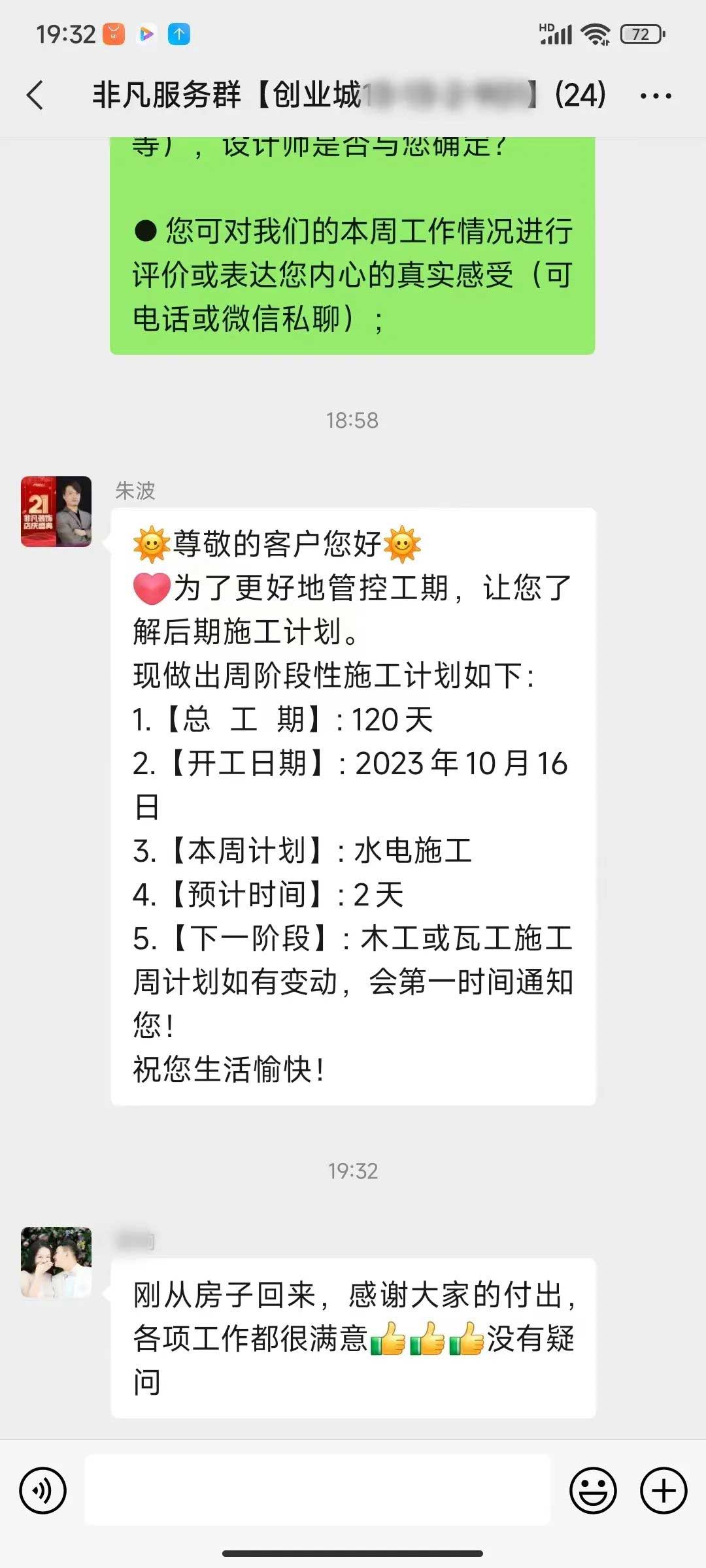Go back from the group chat
This screenshot has height=1568, width=706.
click(x=35, y=95)
